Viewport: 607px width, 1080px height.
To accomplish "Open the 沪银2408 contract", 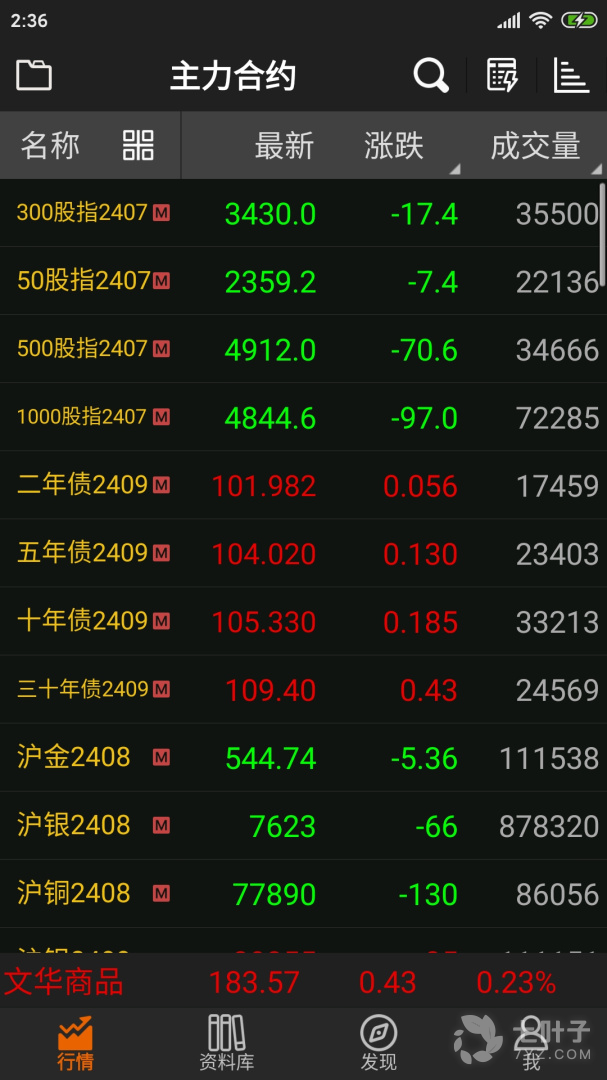I will click(x=303, y=826).
